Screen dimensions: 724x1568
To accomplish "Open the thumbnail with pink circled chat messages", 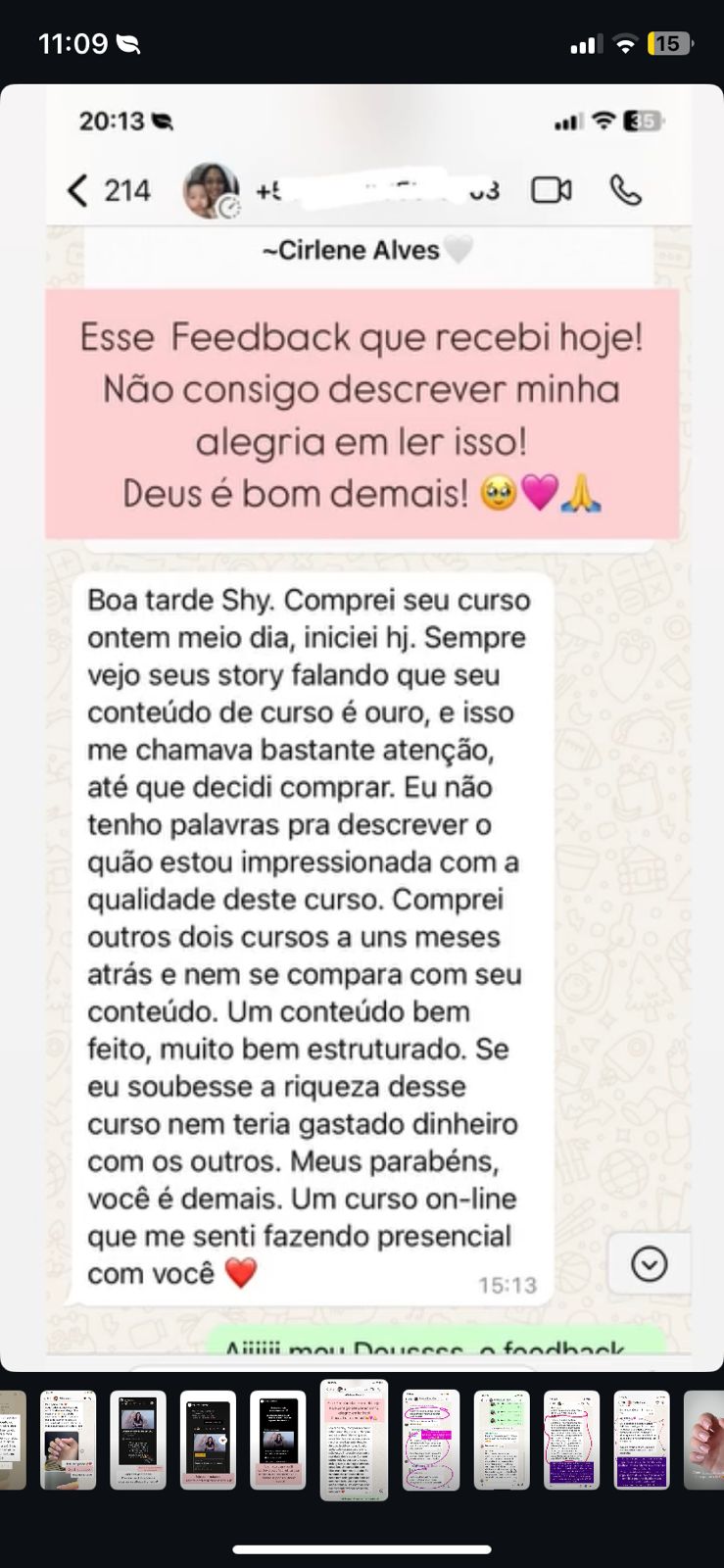I will (431, 1440).
